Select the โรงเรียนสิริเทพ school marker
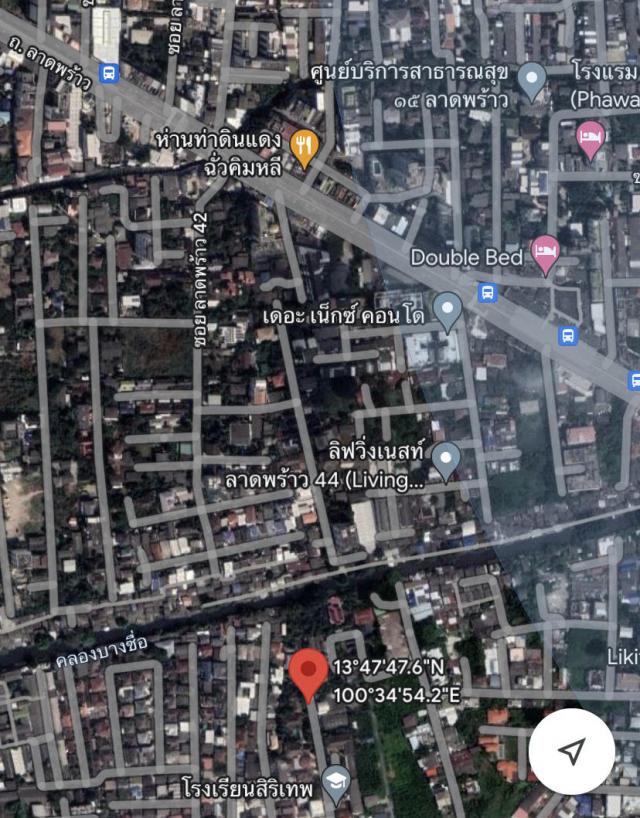640x818 pixels. pyautogui.click(x=337, y=786)
